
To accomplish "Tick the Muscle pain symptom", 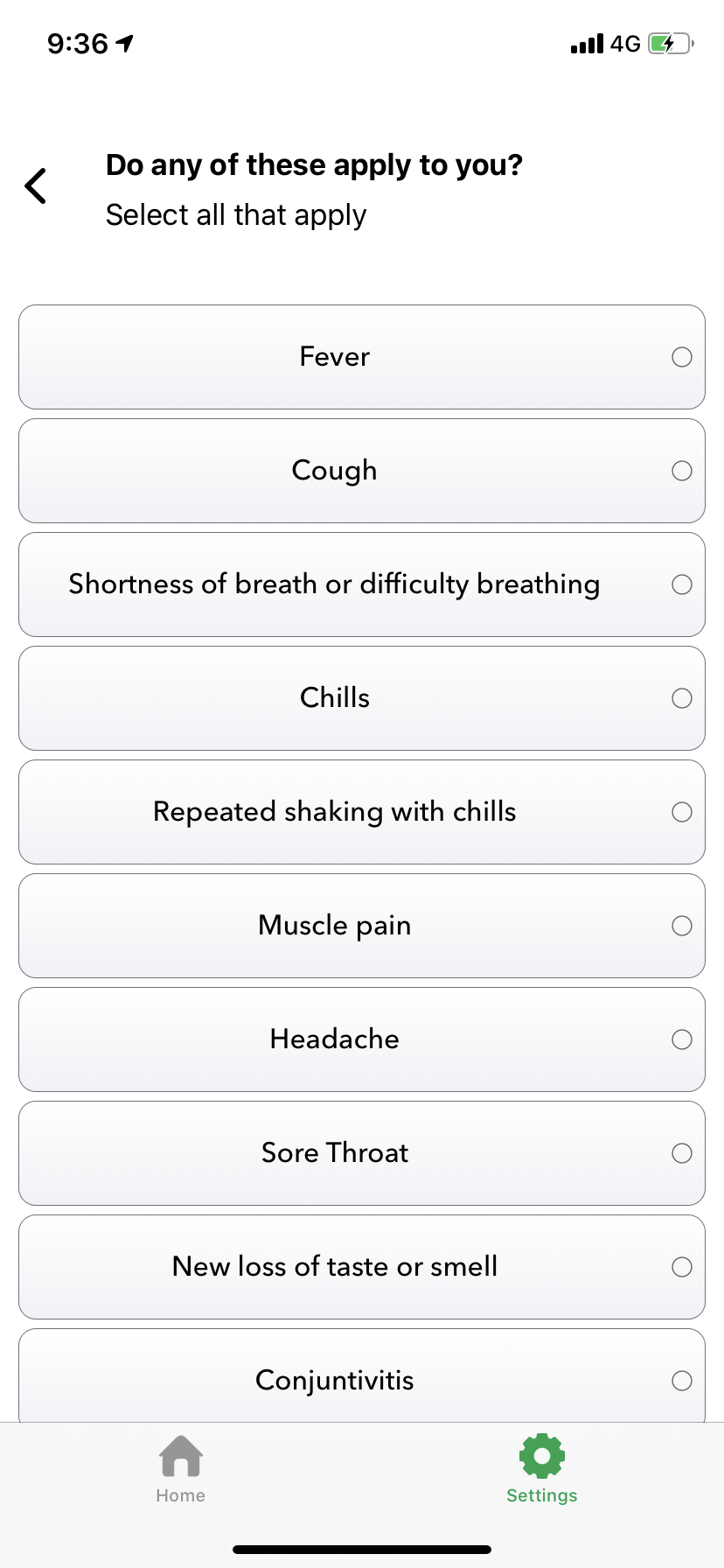I will (x=361, y=926).
